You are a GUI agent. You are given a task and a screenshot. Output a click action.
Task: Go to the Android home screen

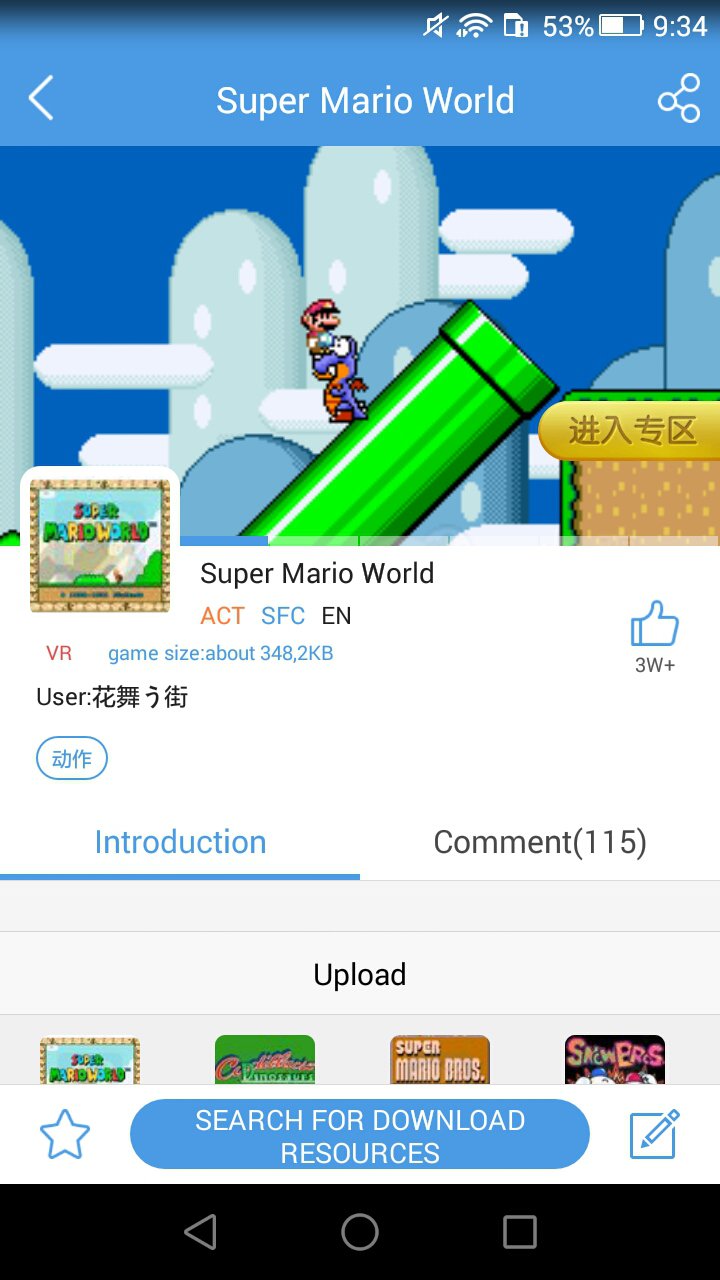(x=360, y=1232)
